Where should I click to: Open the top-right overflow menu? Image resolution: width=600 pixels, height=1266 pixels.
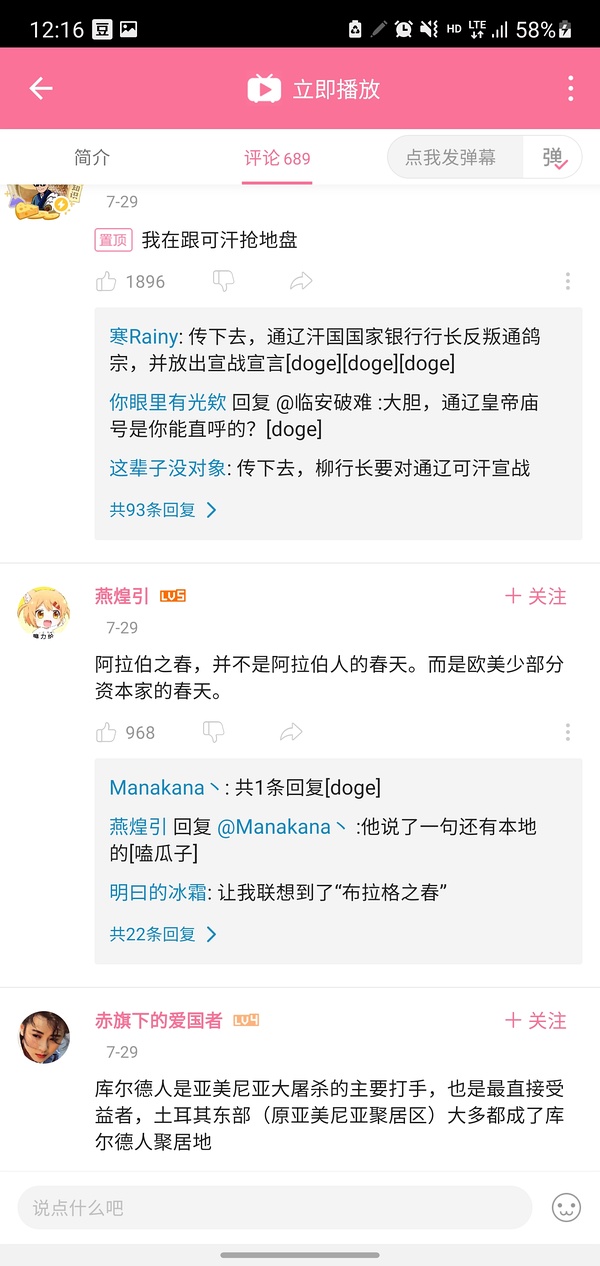pos(570,89)
